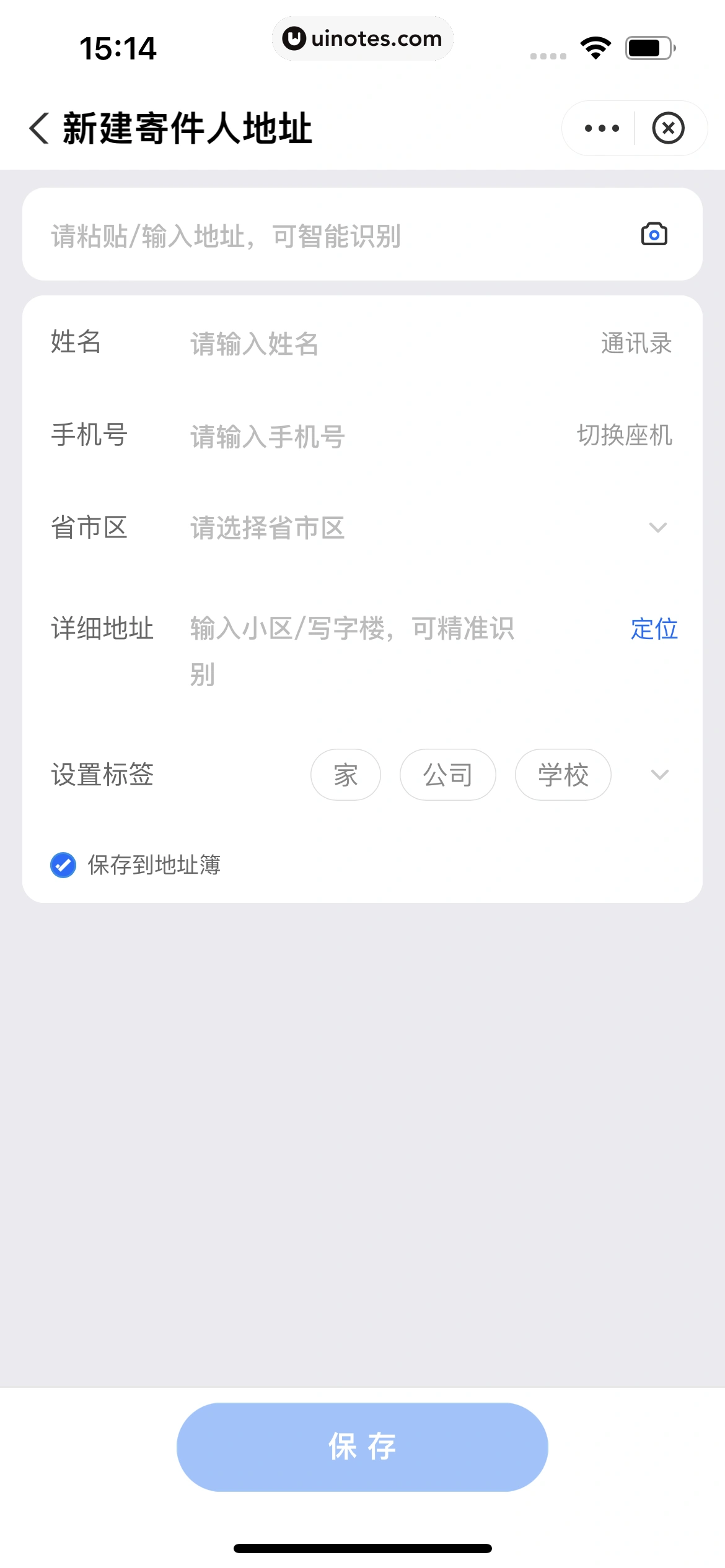The width and height of the screenshot is (725, 1568).
Task: Open the more options ellipsis menu
Action: [x=599, y=128]
